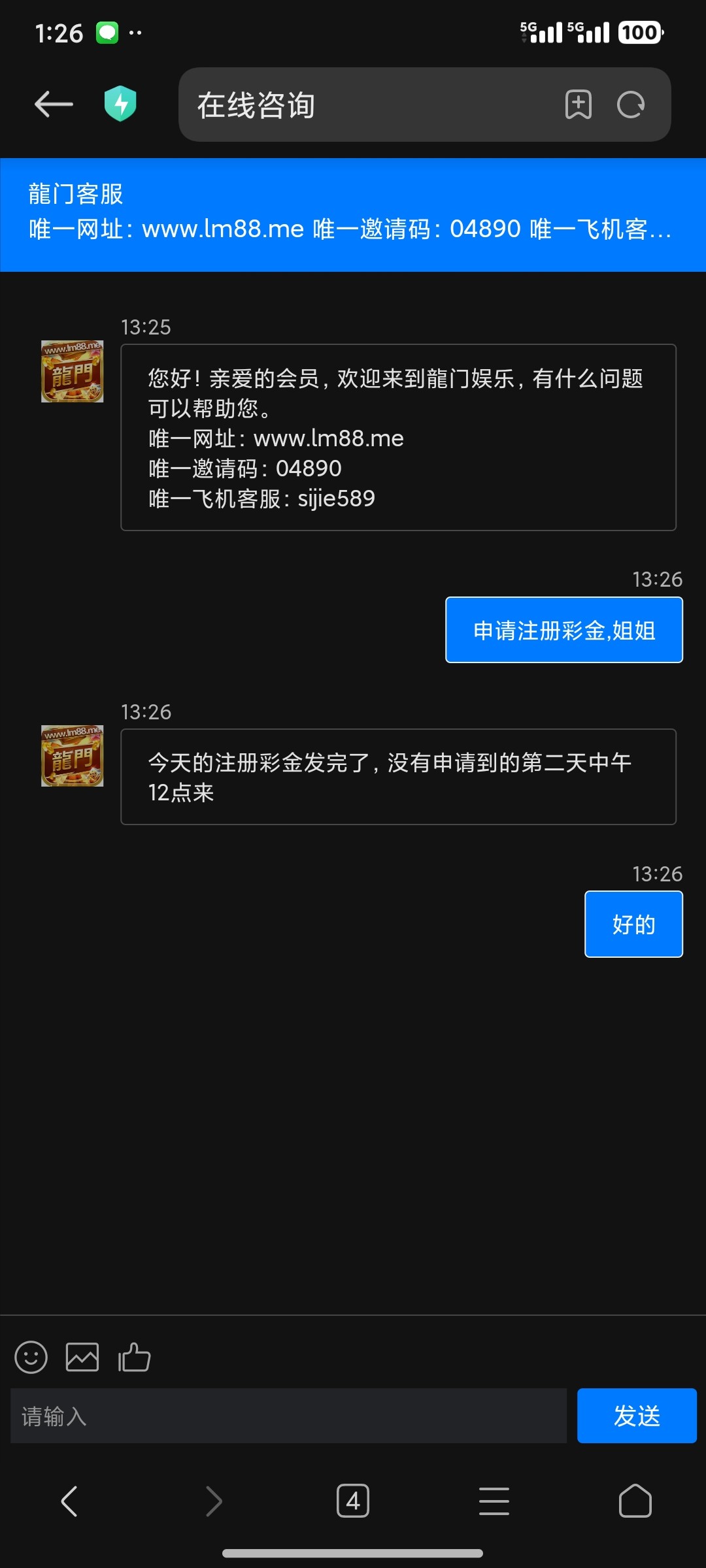Send a thumbs-up rating
Image resolution: width=706 pixels, height=1568 pixels.
134,1358
